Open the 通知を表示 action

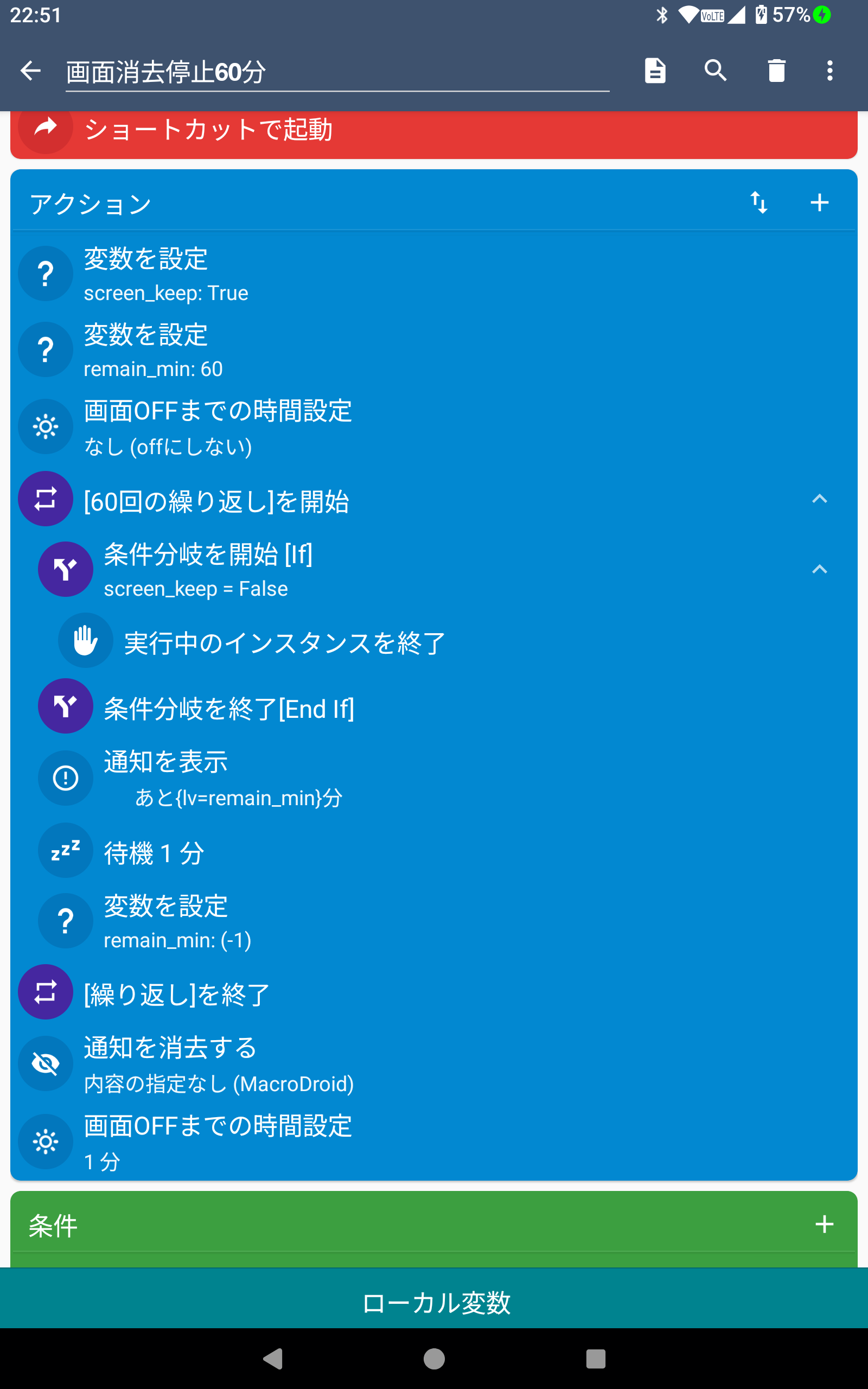click(x=224, y=778)
